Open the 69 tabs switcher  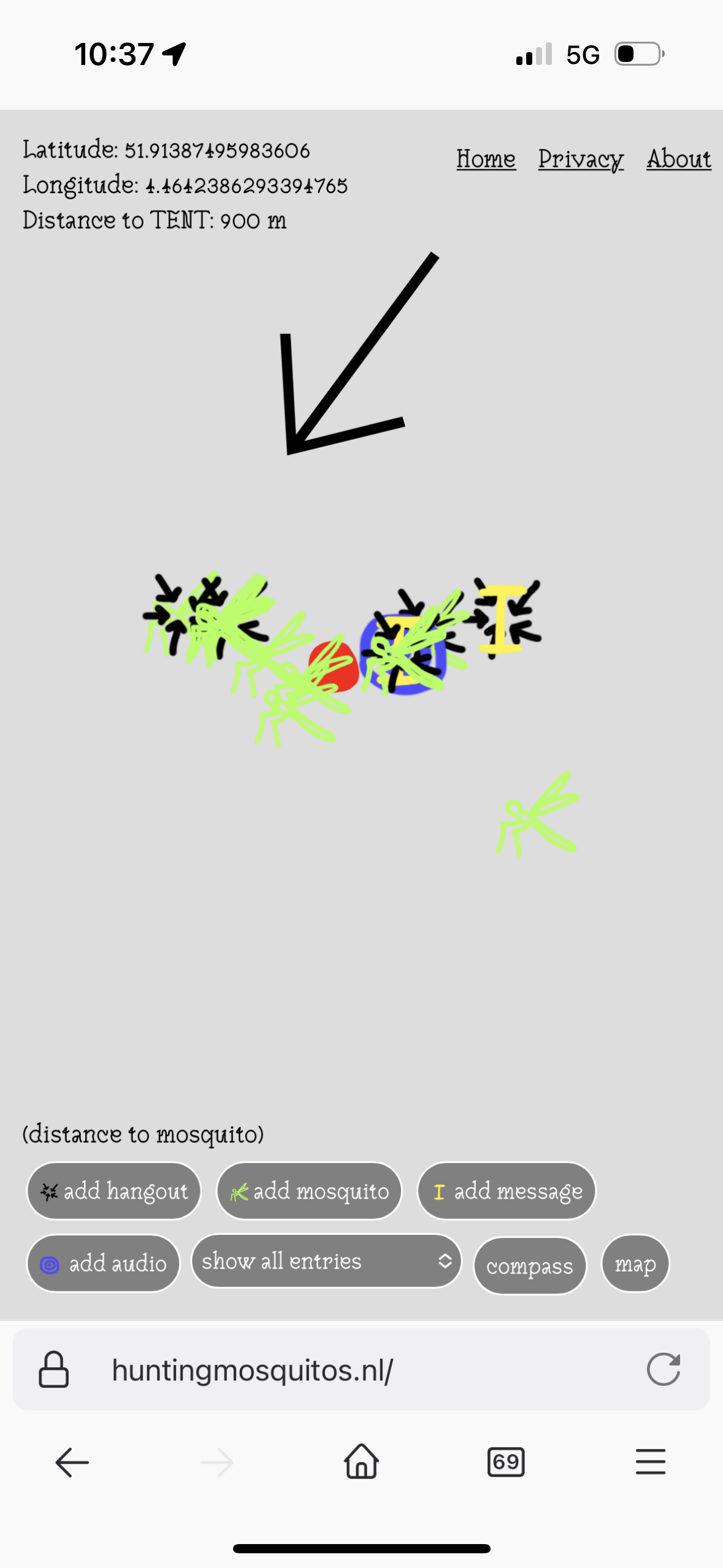[x=506, y=1462]
